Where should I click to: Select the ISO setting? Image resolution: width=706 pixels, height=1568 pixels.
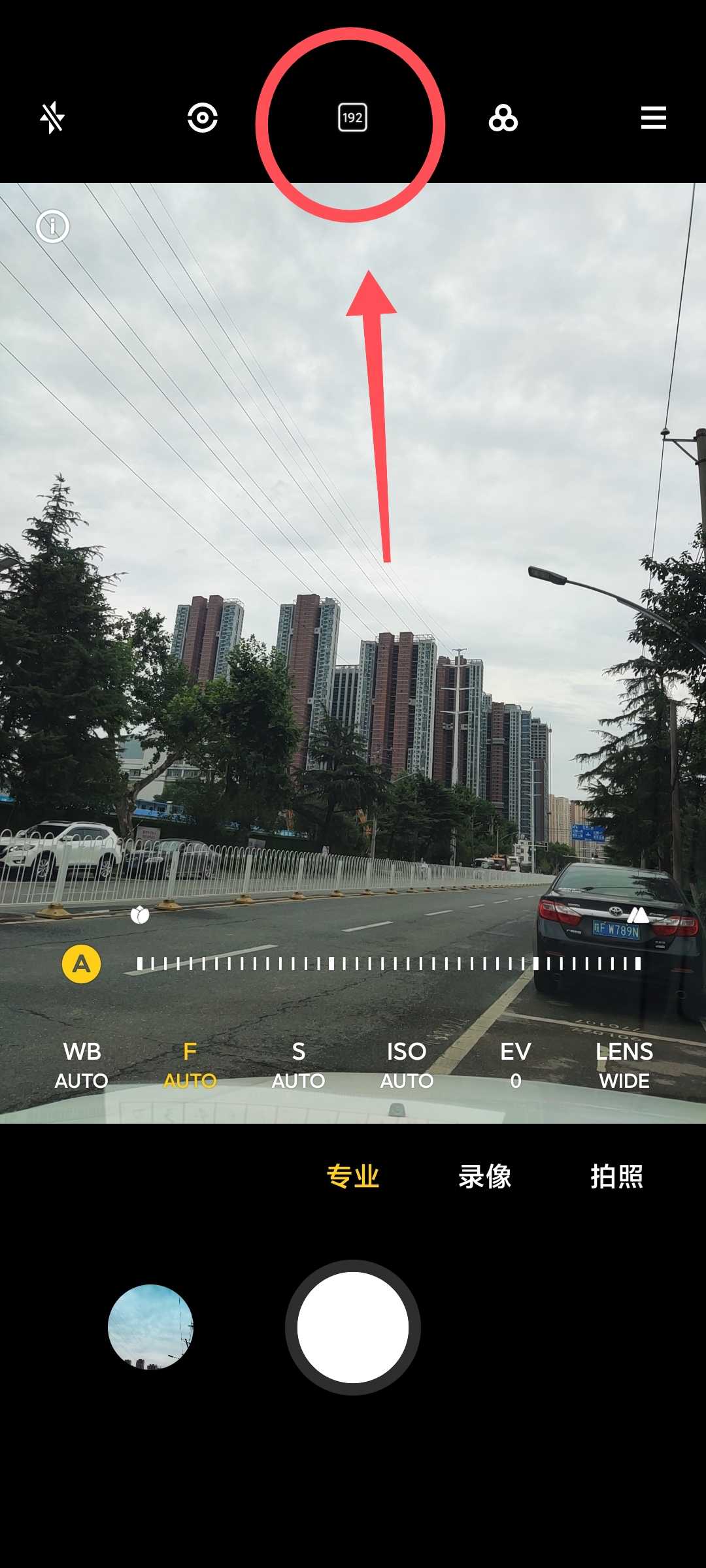(x=407, y=1065)
